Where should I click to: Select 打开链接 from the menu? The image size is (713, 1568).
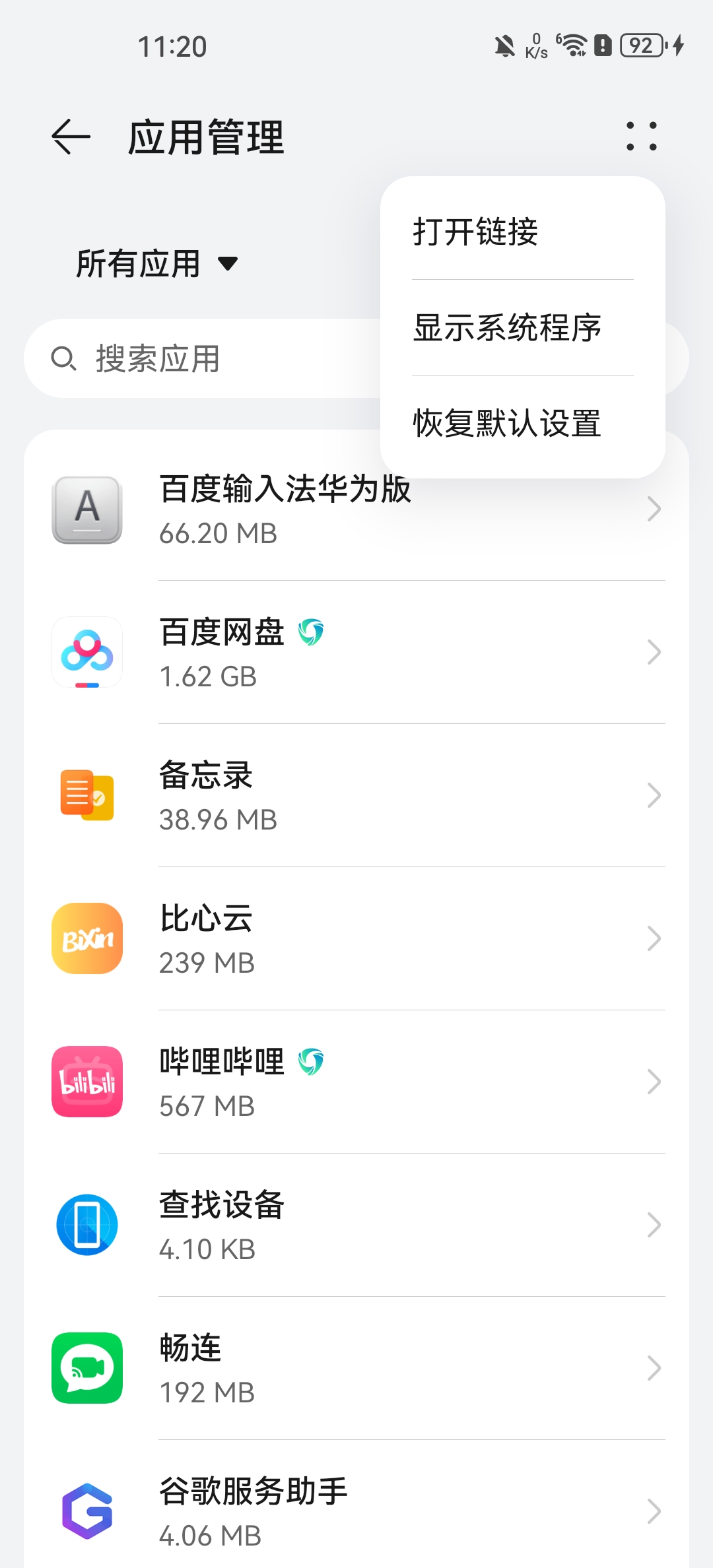475,232
